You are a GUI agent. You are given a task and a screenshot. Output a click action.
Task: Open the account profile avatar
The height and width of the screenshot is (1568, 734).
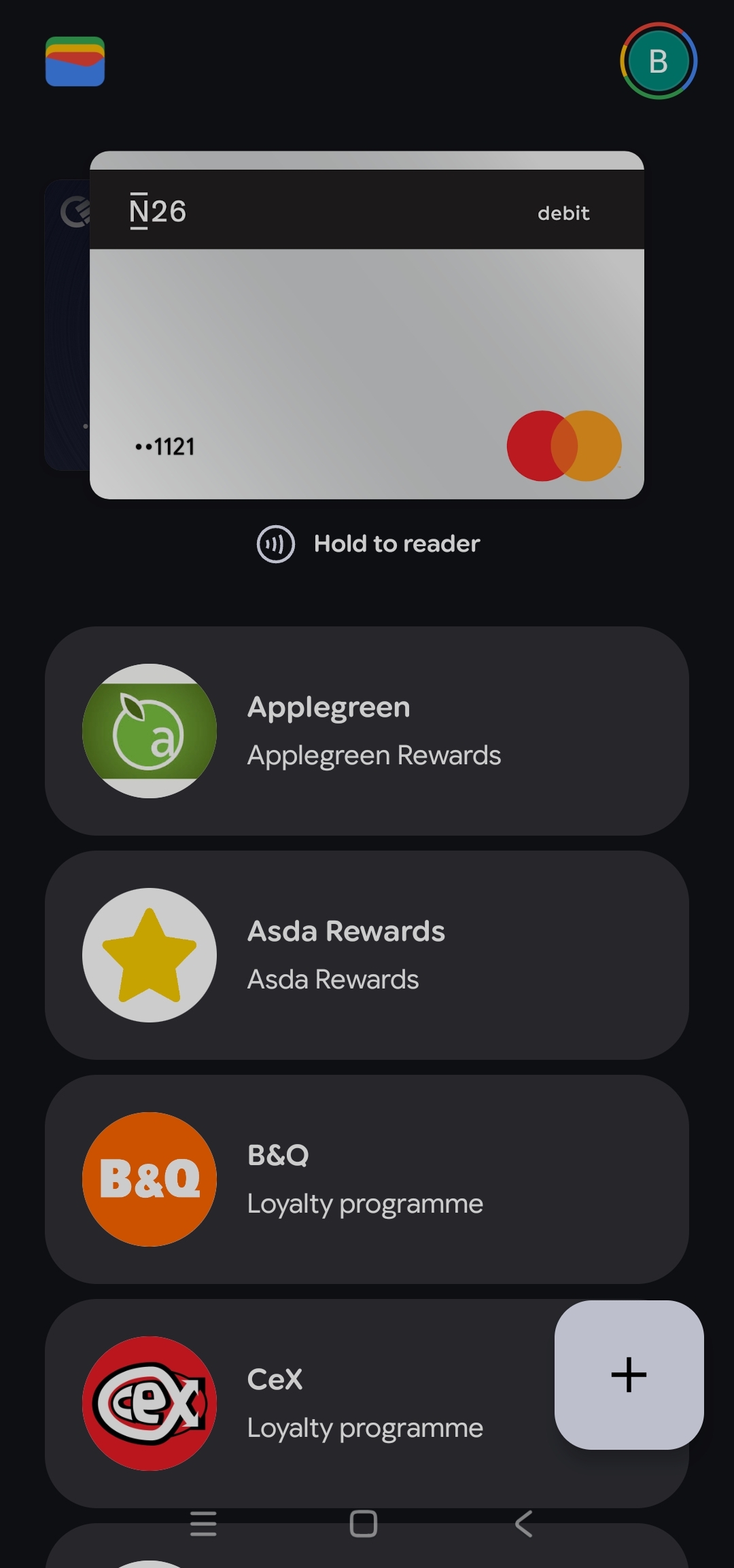(658, 61)
